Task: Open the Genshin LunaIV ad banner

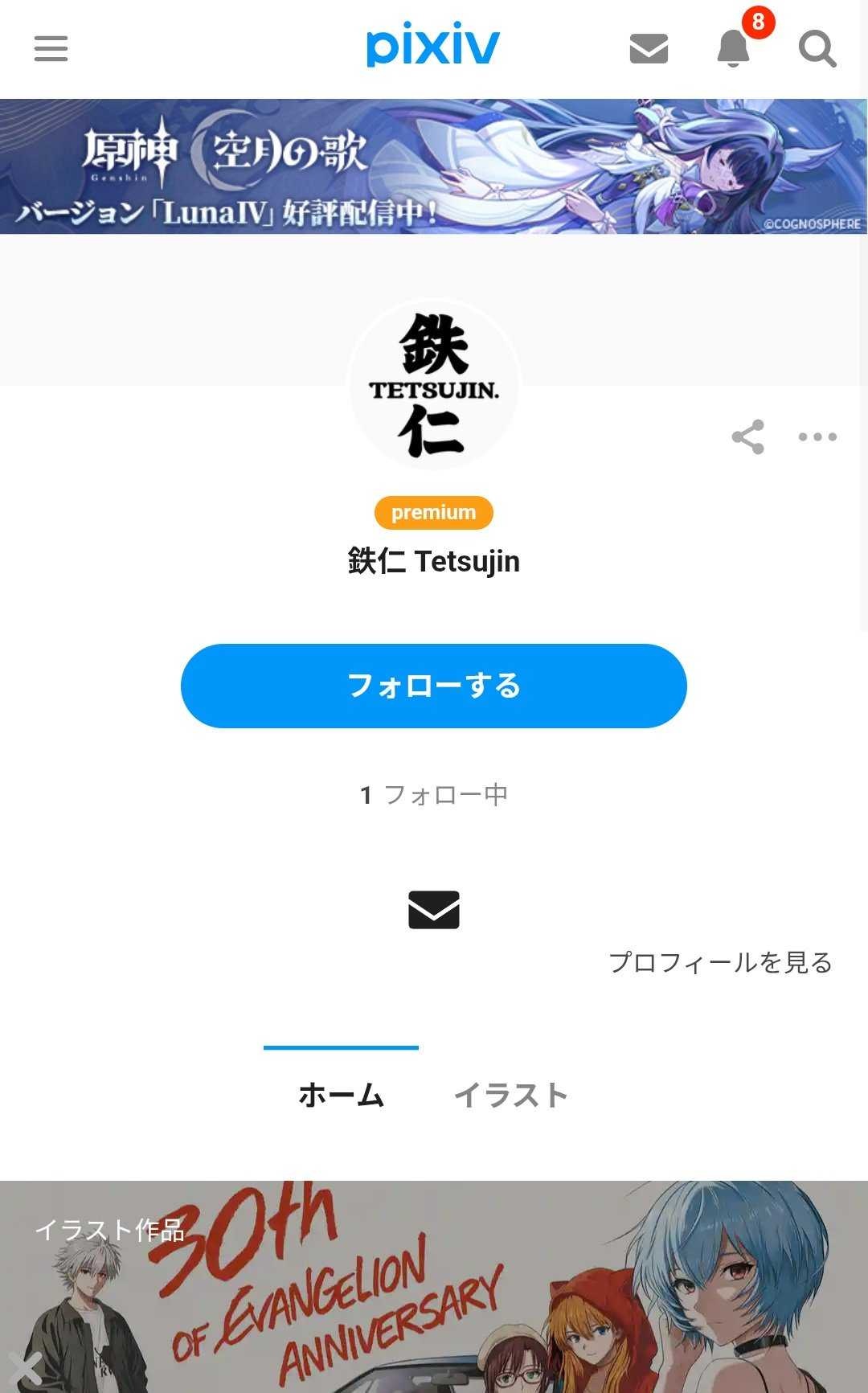Action: (434, 166)
